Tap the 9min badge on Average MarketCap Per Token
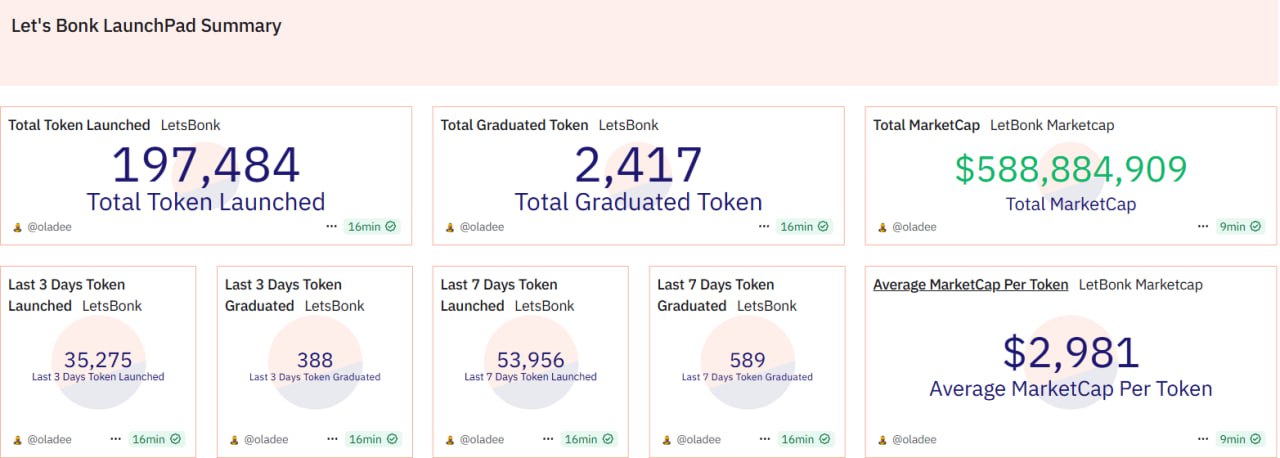 coord(1240,439)
